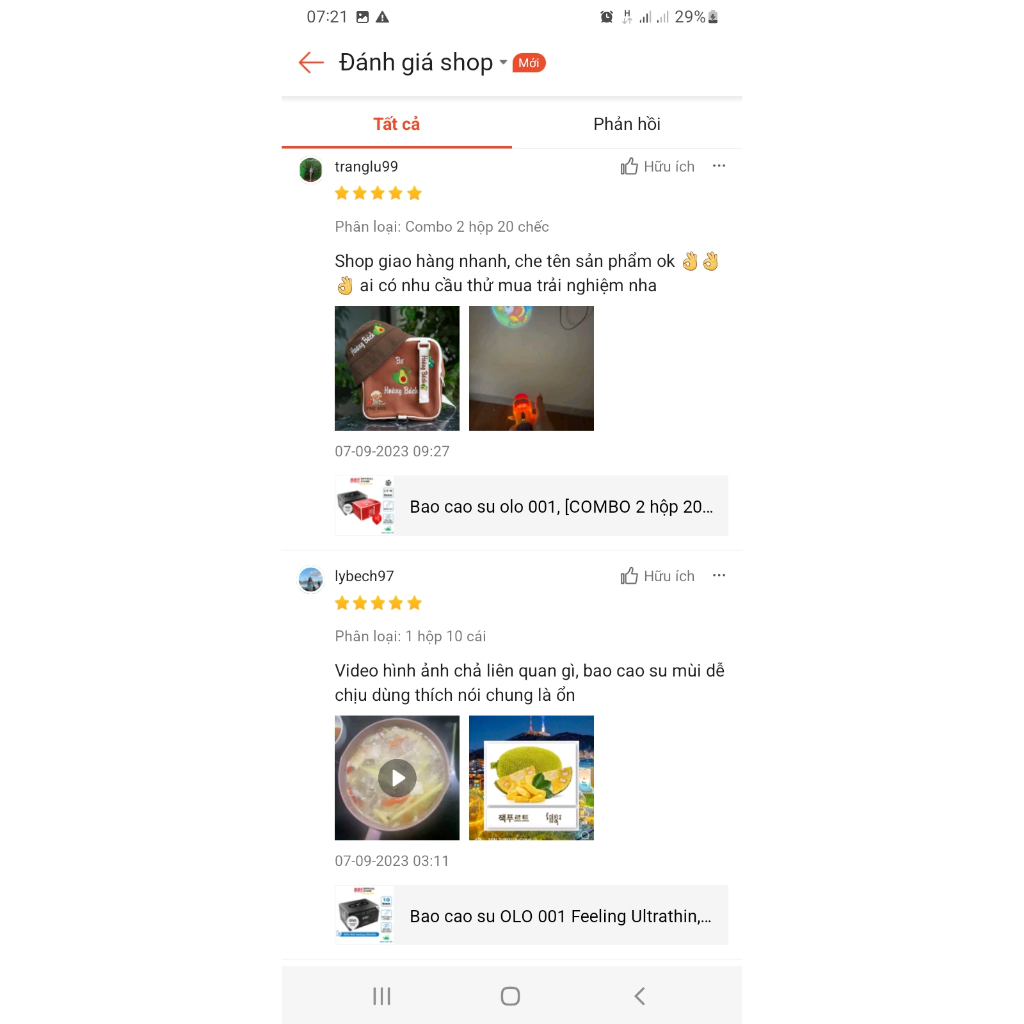Screen dimensions: 1024x1024
Task: Open lybech97's profile avatar
Action: coord(311,579)
